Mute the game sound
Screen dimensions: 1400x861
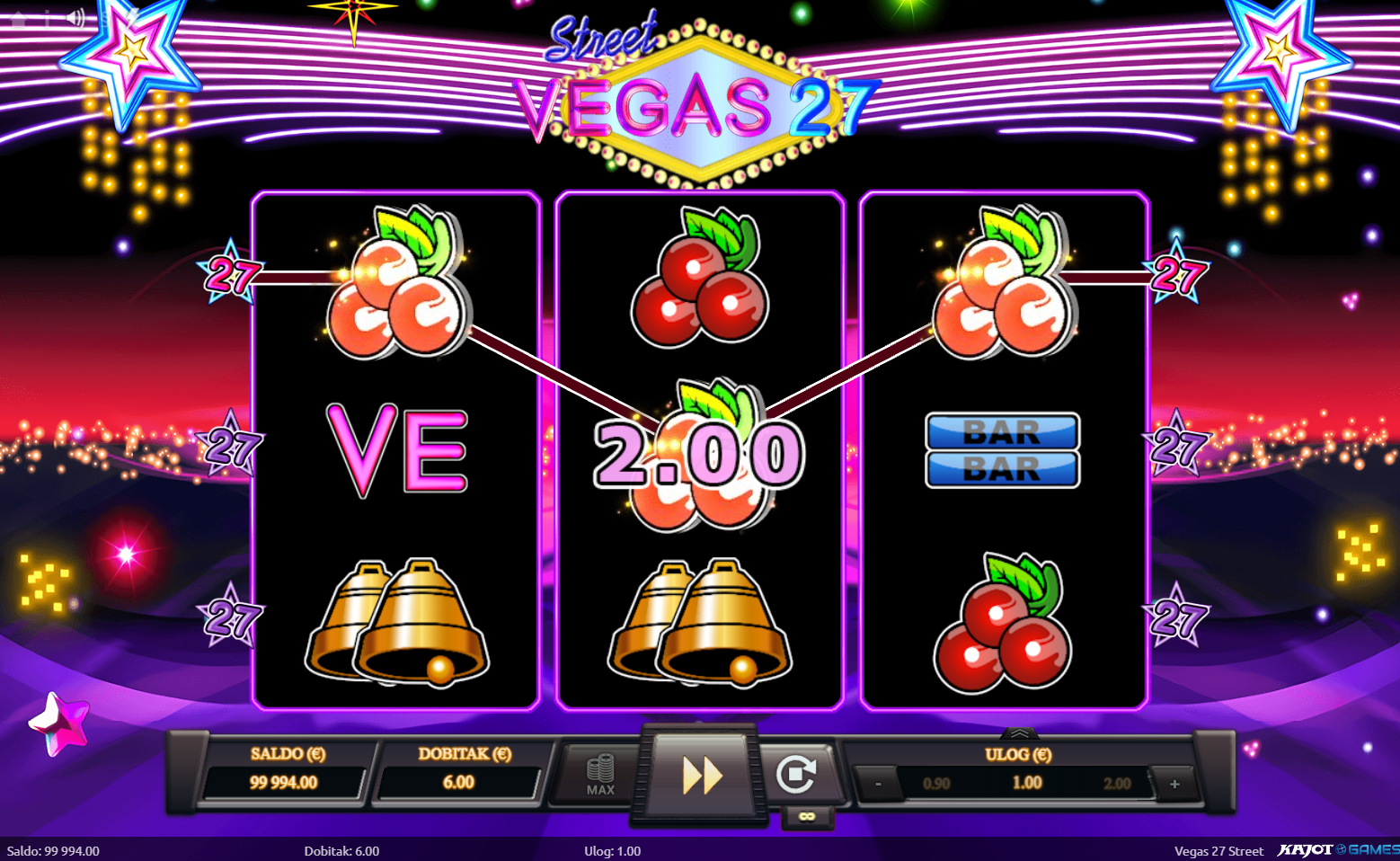coord(75,18)
